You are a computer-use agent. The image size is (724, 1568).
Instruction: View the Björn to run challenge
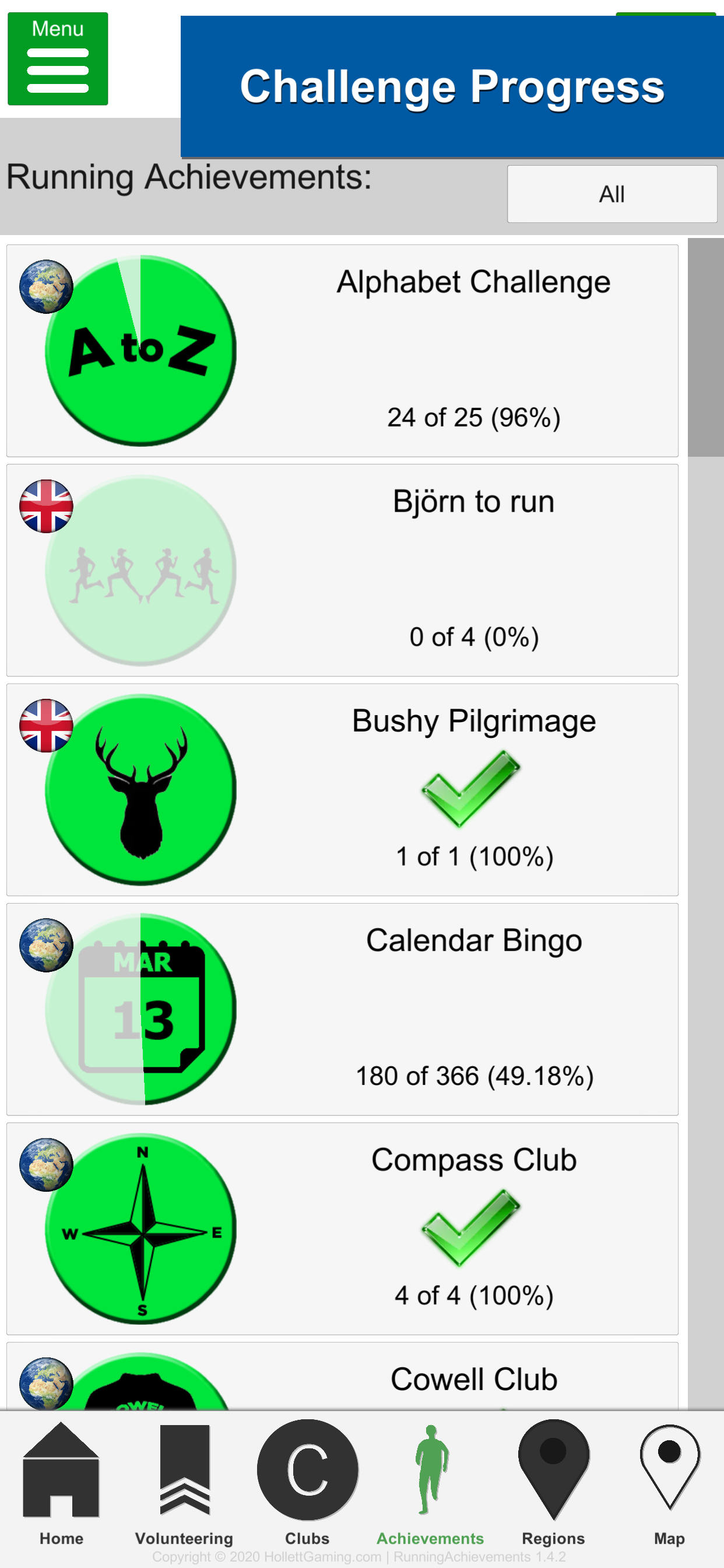(x=342, y=570)
